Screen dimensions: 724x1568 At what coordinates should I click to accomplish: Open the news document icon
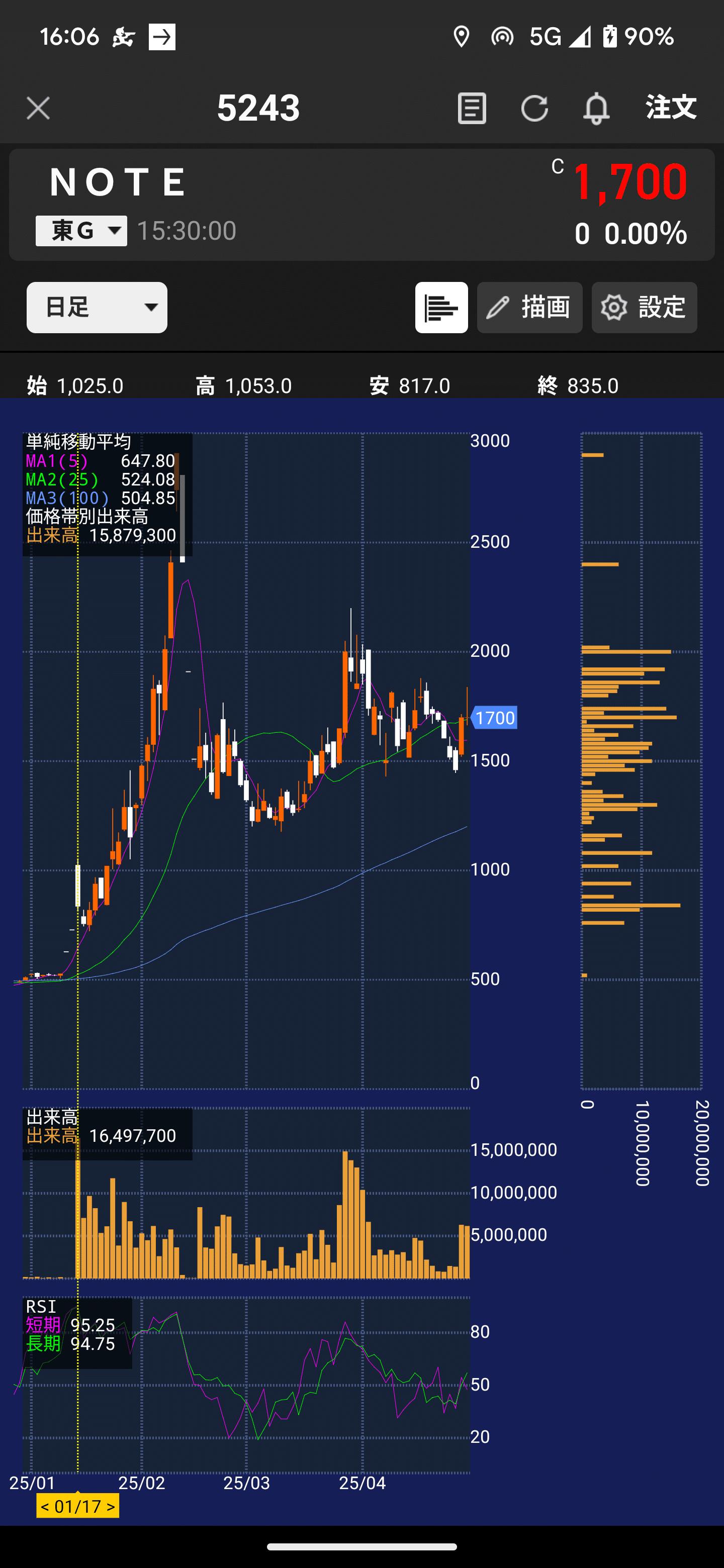tap(471, 109)
